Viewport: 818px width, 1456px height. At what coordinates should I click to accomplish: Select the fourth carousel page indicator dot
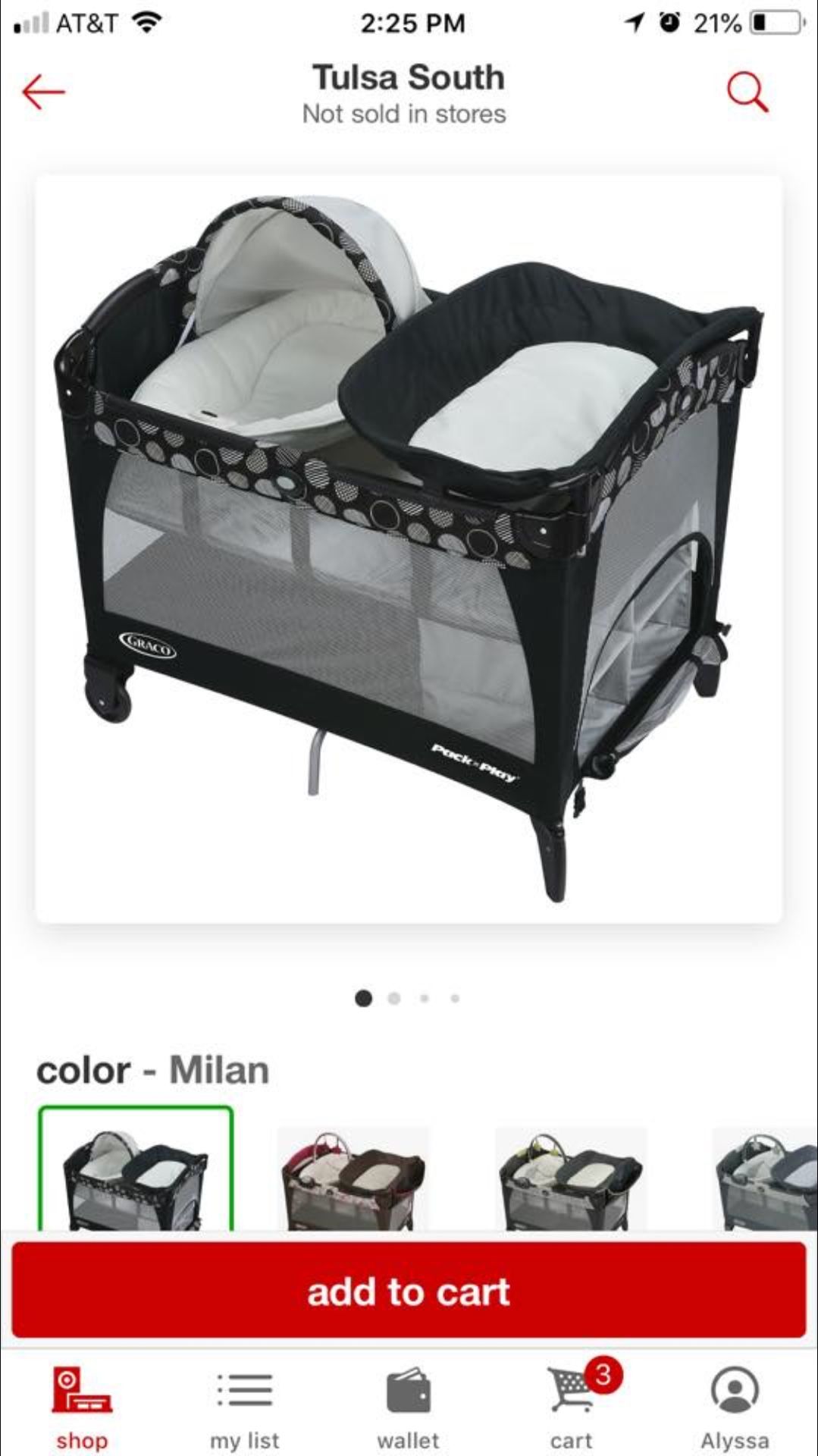click(x=453, y=999)
